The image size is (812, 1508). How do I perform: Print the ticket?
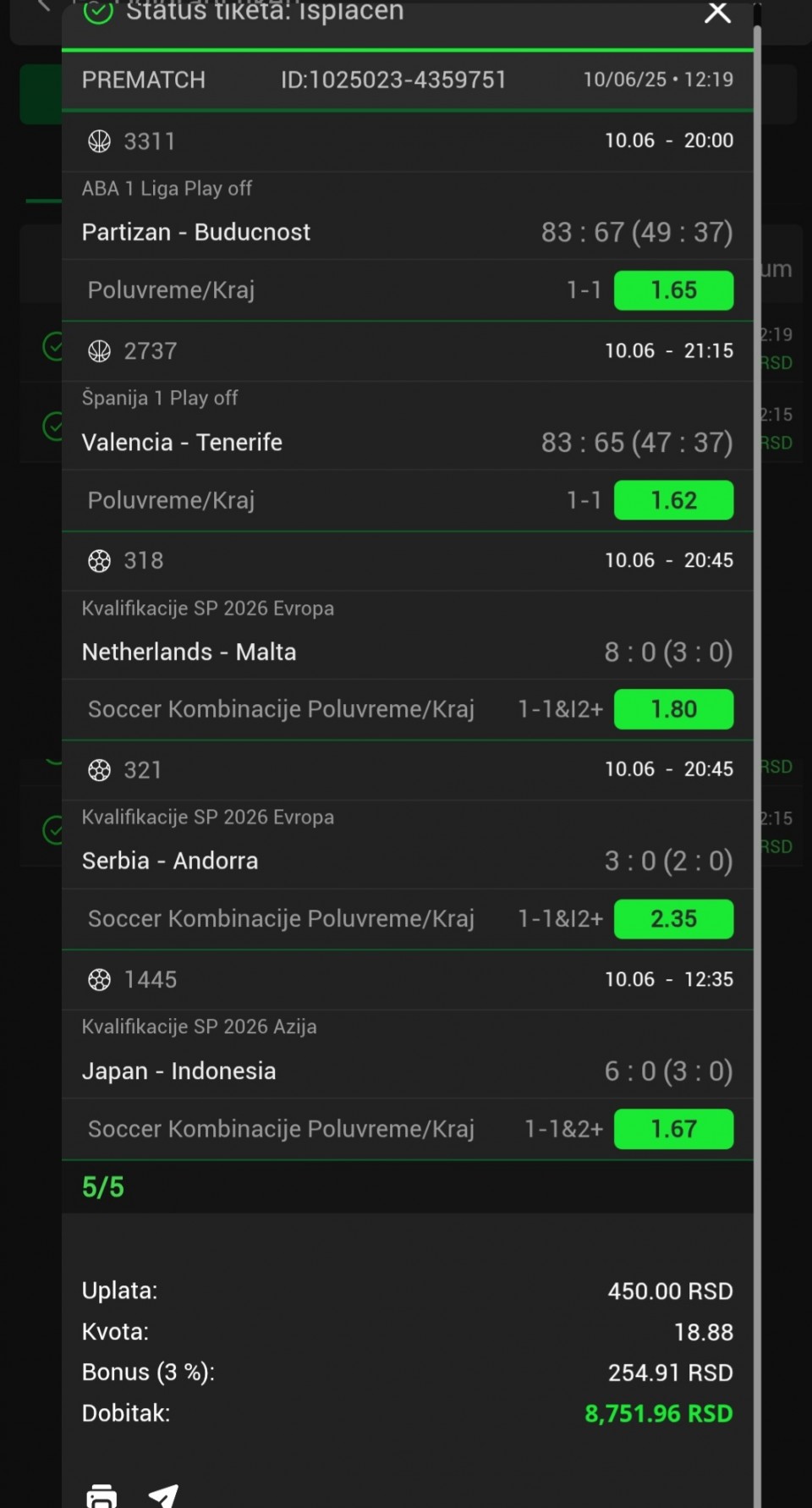tap(101, 1495)
